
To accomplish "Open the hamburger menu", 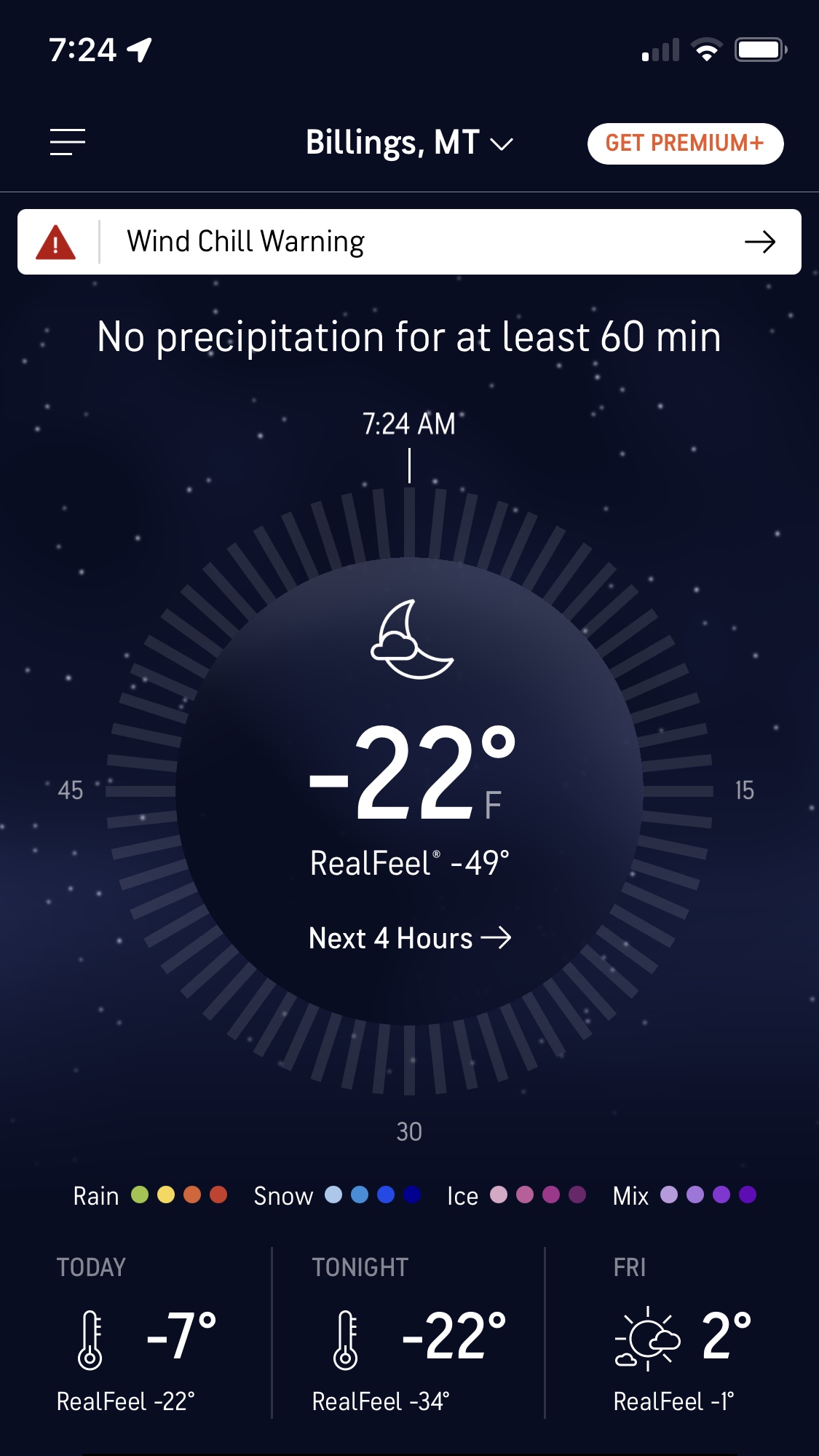I will click(68, 142).
